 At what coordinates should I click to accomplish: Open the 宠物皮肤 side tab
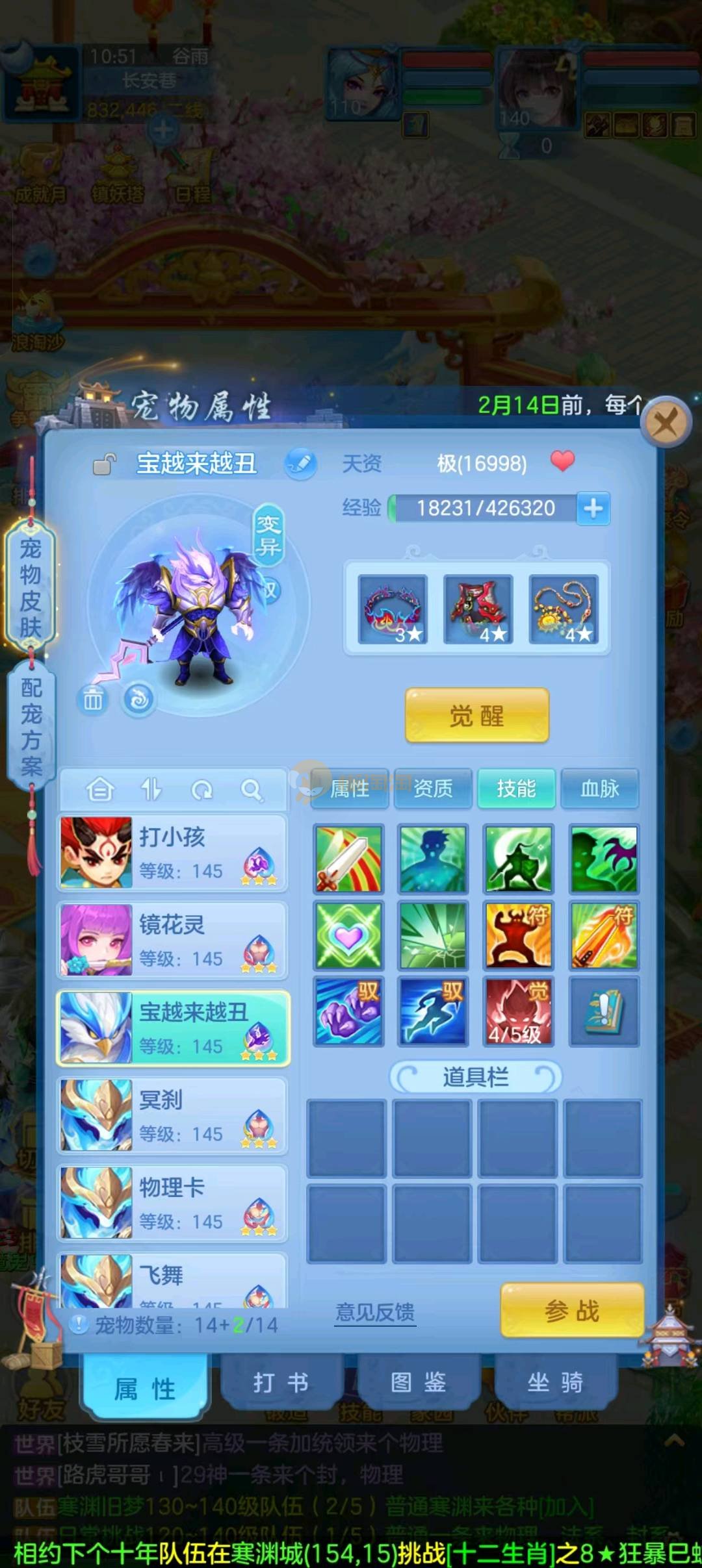pos(31,588)
